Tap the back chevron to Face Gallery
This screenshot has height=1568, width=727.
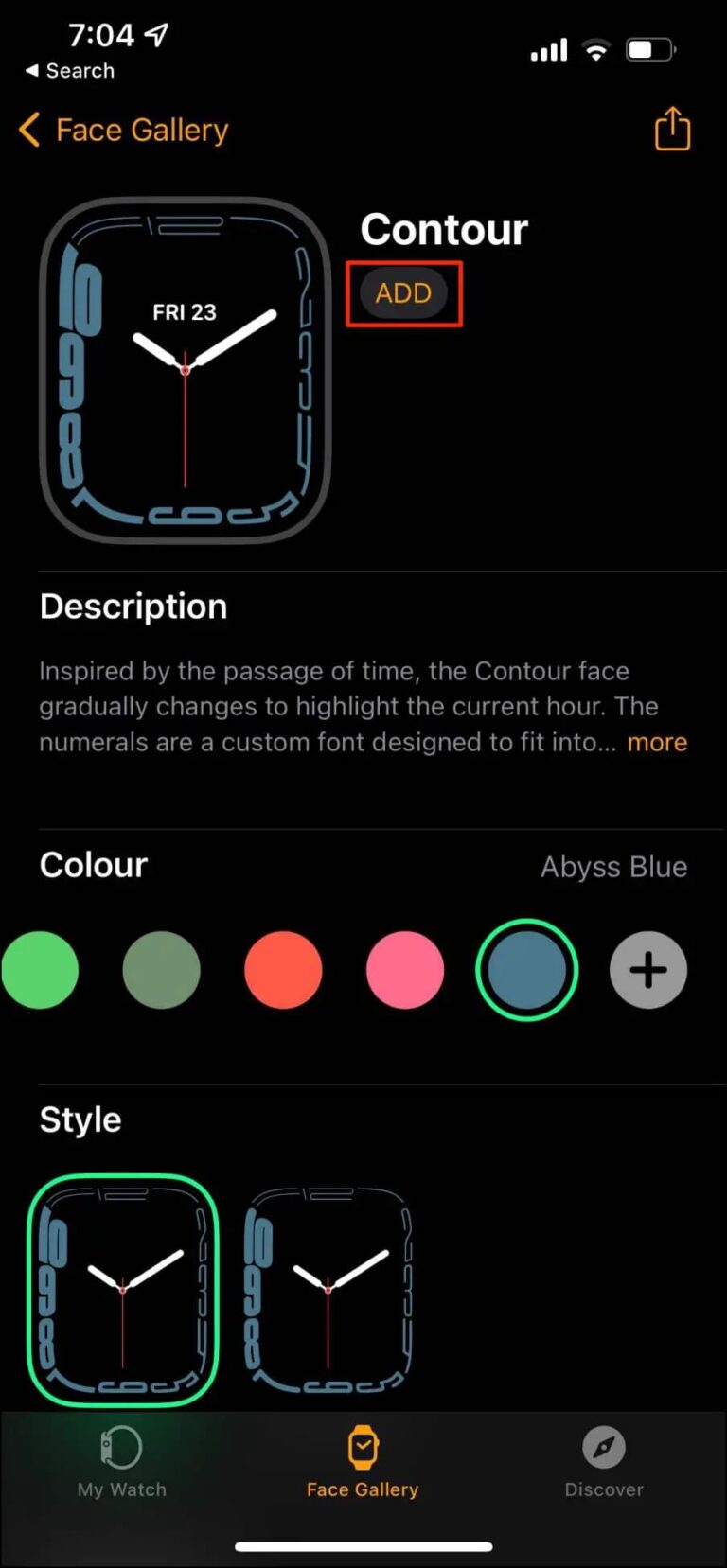coord(28,130)
